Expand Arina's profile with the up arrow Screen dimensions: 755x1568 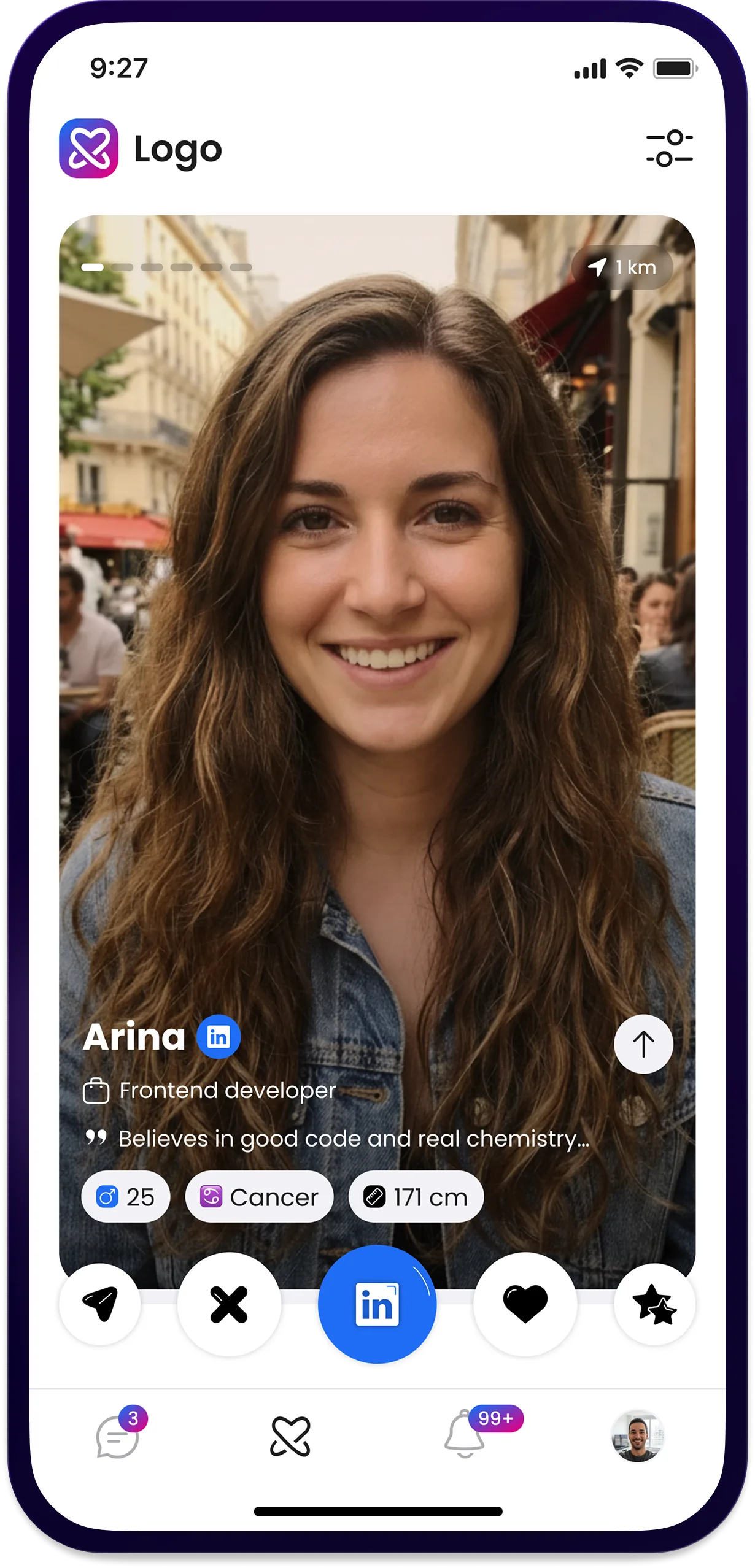[643, 1044]
